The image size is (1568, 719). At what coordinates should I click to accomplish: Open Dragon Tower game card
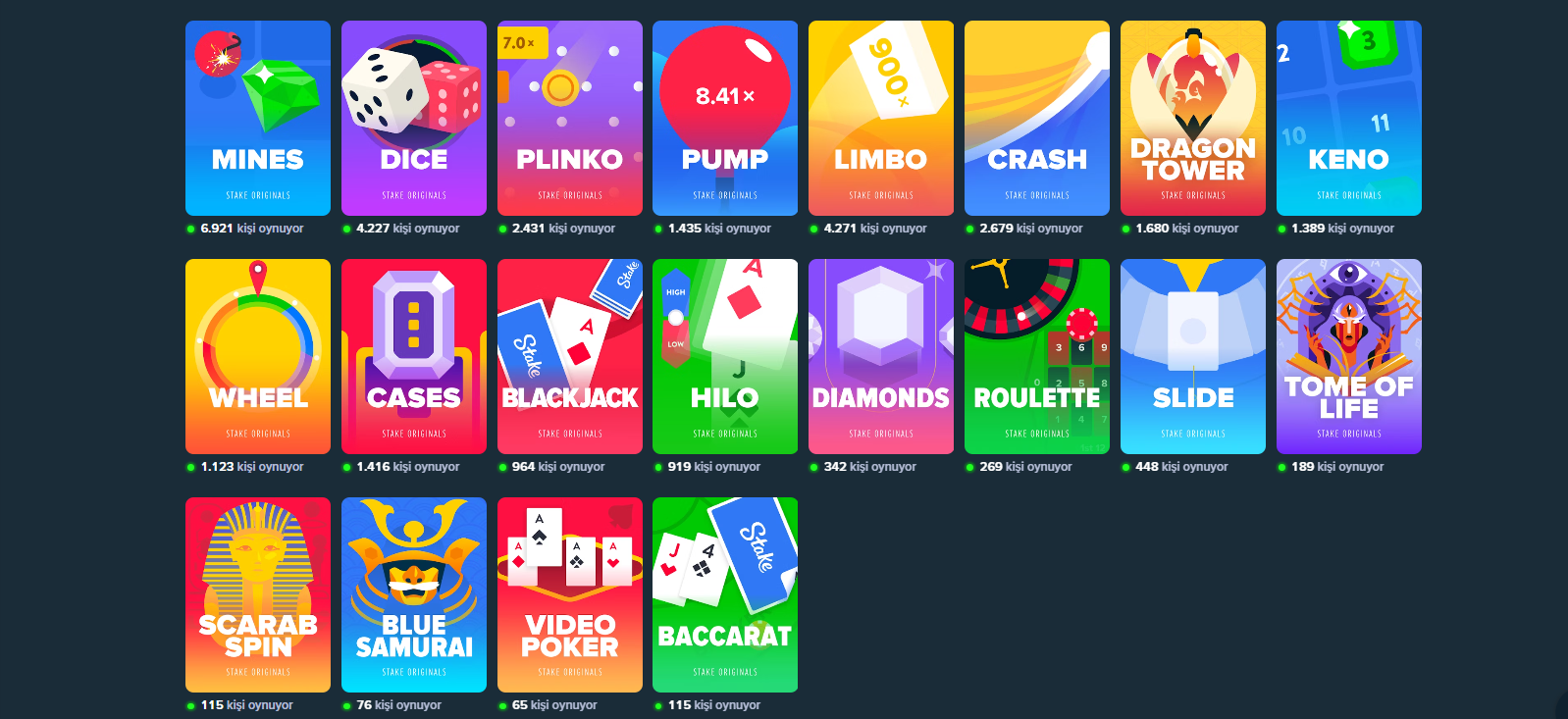pyautogui.click(x=1193, y=118)
